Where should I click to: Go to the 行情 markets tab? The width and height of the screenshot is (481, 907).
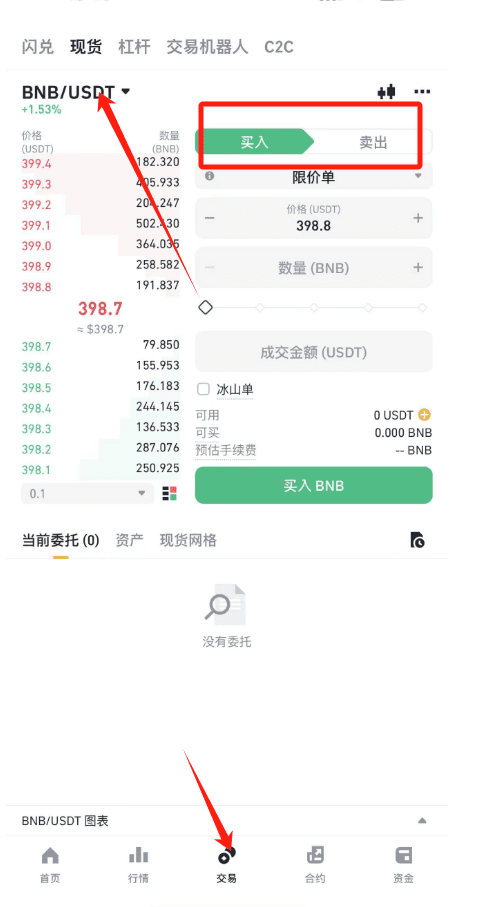coord(138,865)
